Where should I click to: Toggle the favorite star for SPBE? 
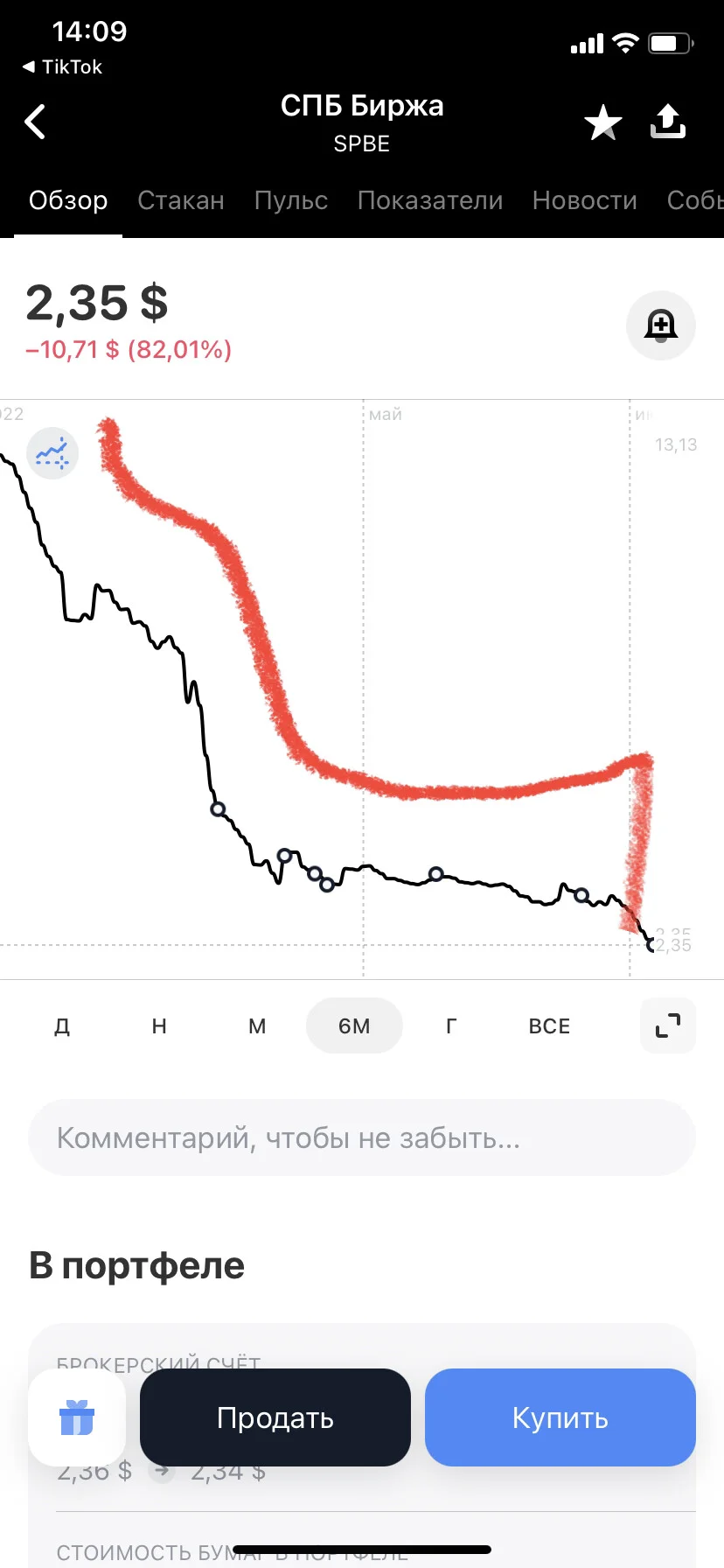click(603, 122)
